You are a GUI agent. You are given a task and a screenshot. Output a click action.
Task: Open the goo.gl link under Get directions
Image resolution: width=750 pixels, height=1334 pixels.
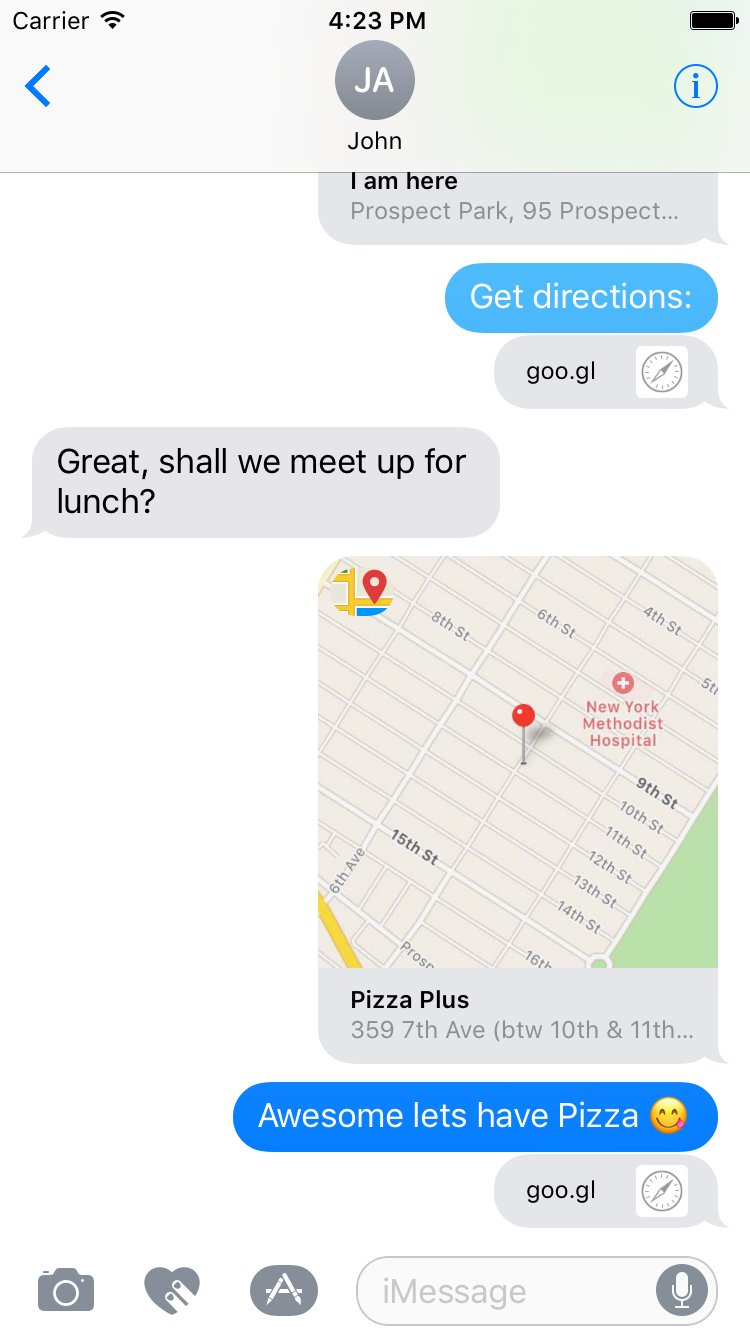click(605, 372)
